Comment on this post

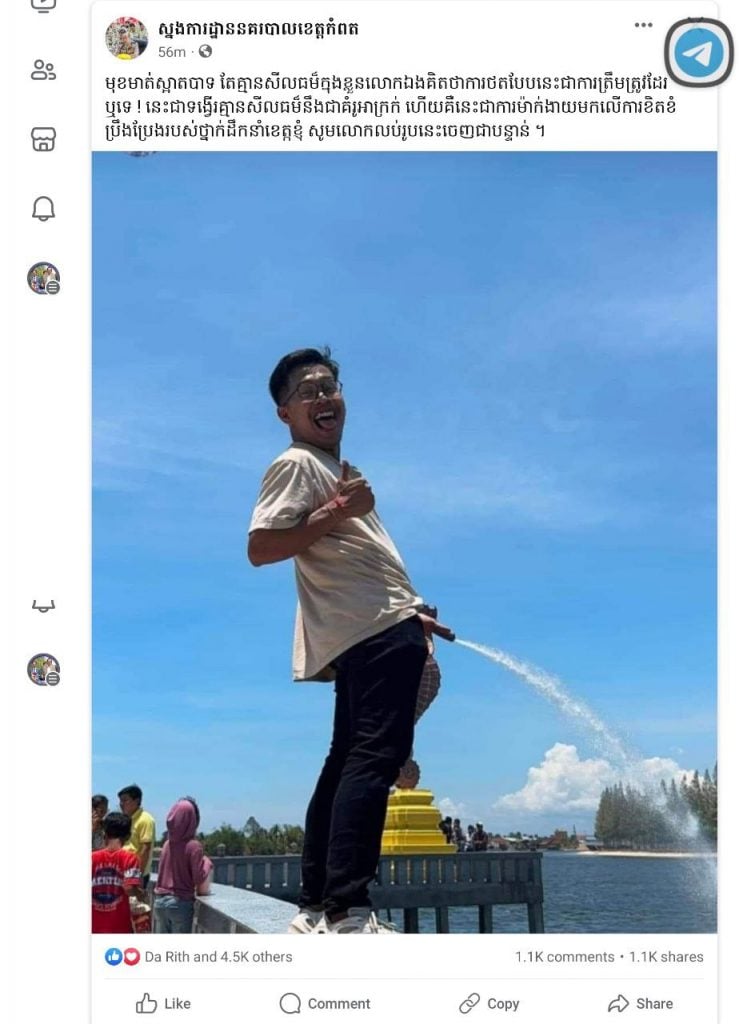click(x=325, y=1003)
